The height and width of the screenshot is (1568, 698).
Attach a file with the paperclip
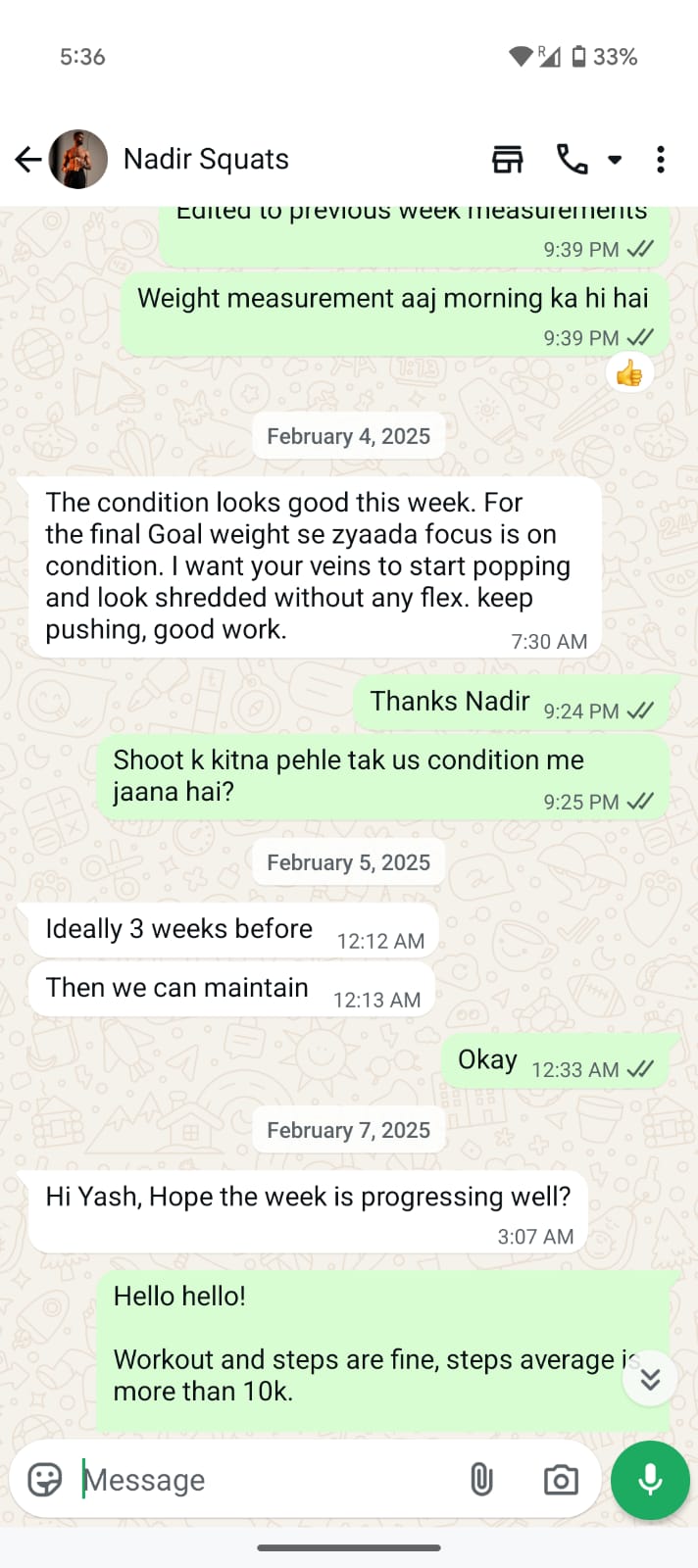pyautogui.click(x=481, y=1480)
